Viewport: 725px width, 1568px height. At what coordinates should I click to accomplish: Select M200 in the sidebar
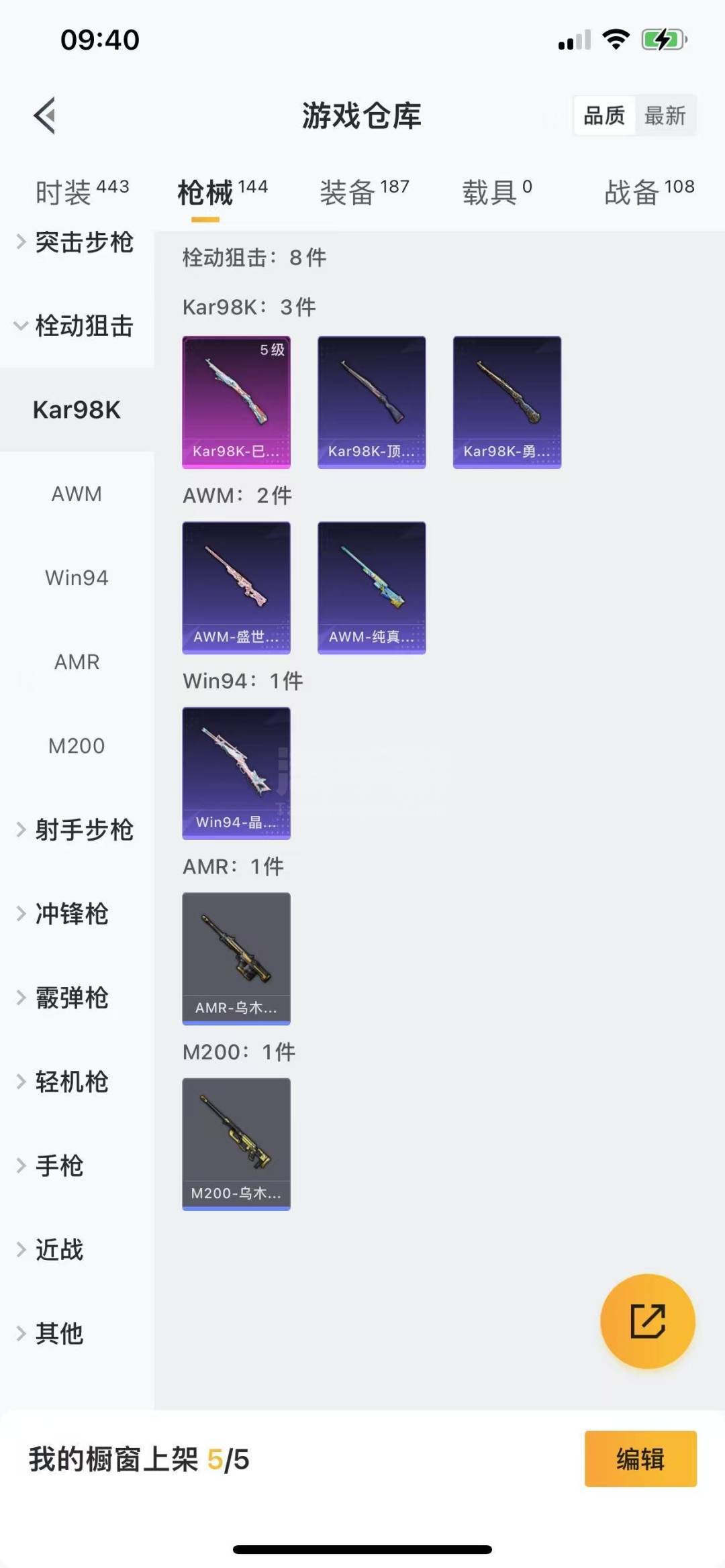pos(77,745)
